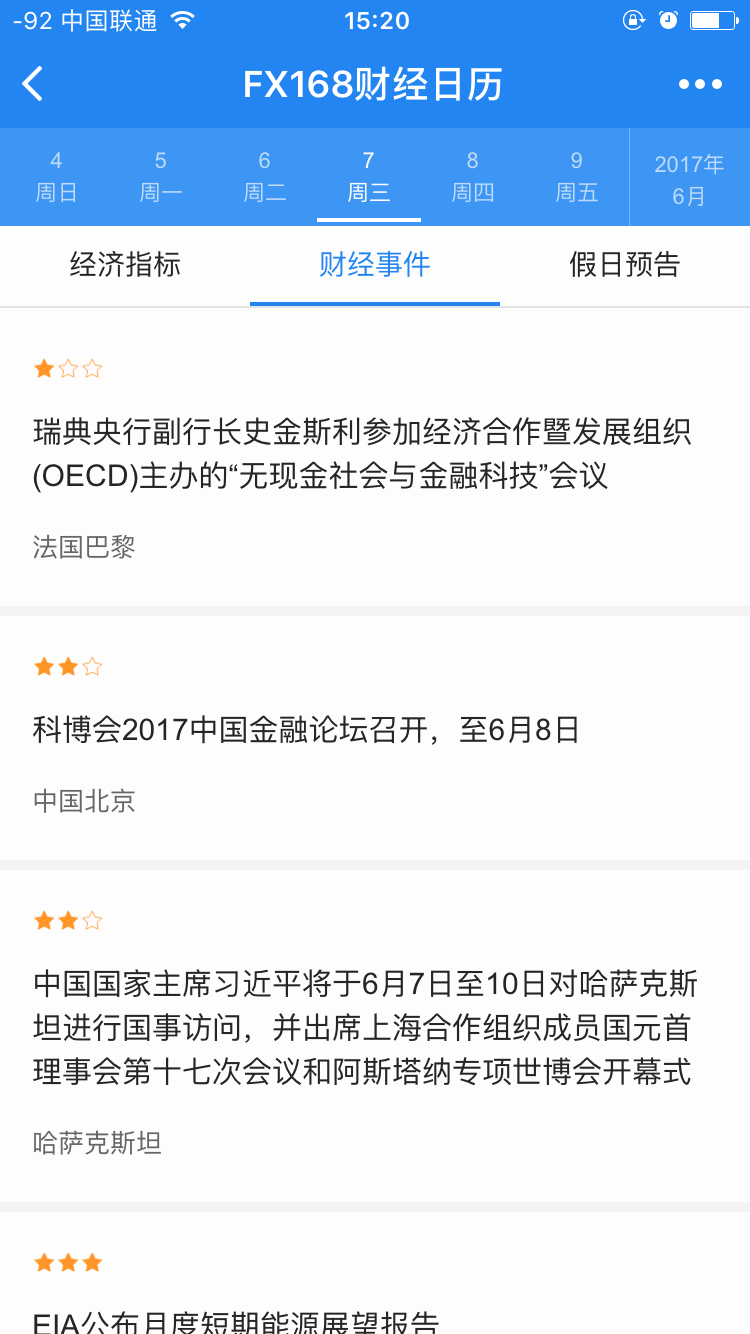Select date 6 周二
Viewport: 750px width, 1334px height.
point(264,177)
